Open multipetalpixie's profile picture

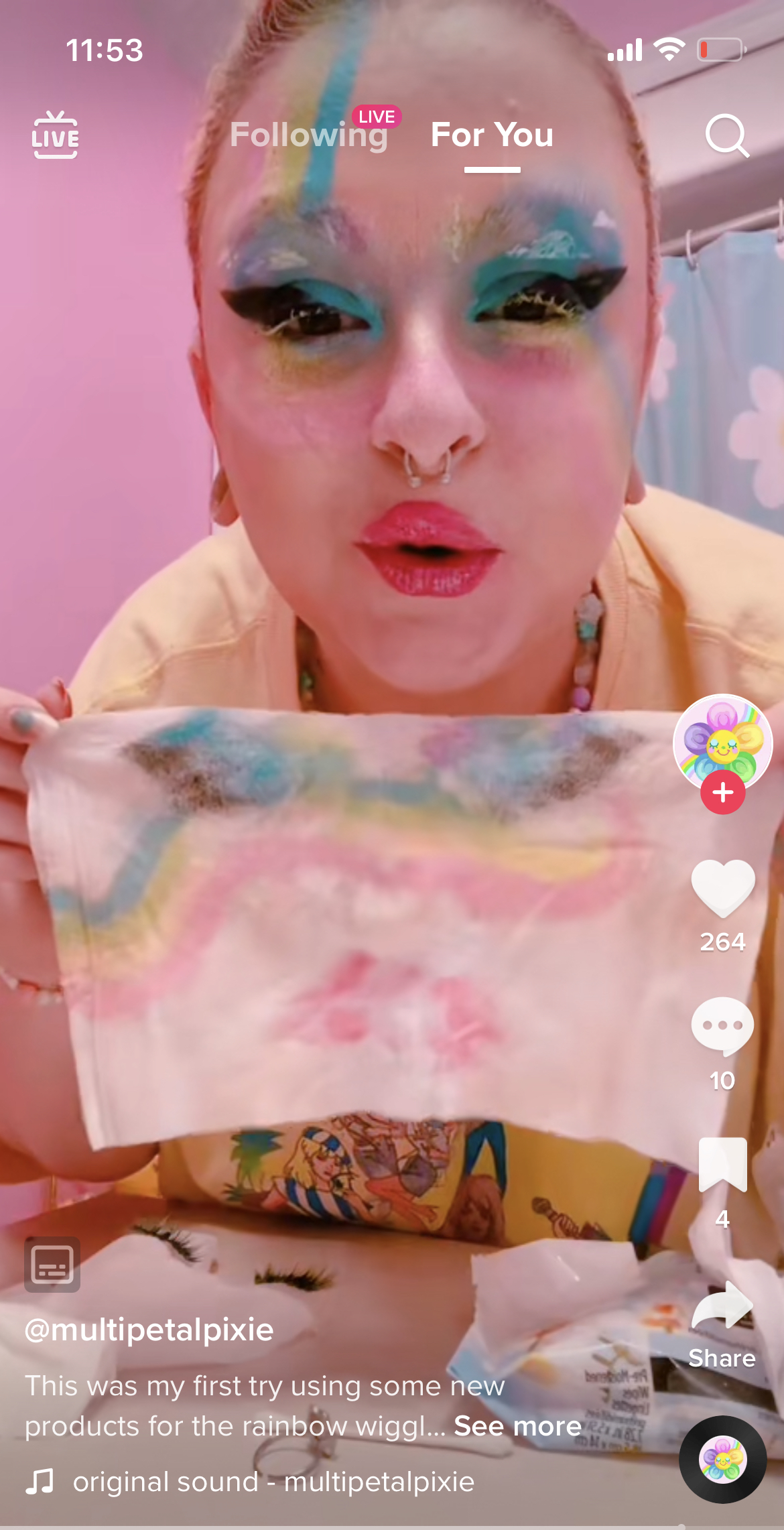click(722, 743)
